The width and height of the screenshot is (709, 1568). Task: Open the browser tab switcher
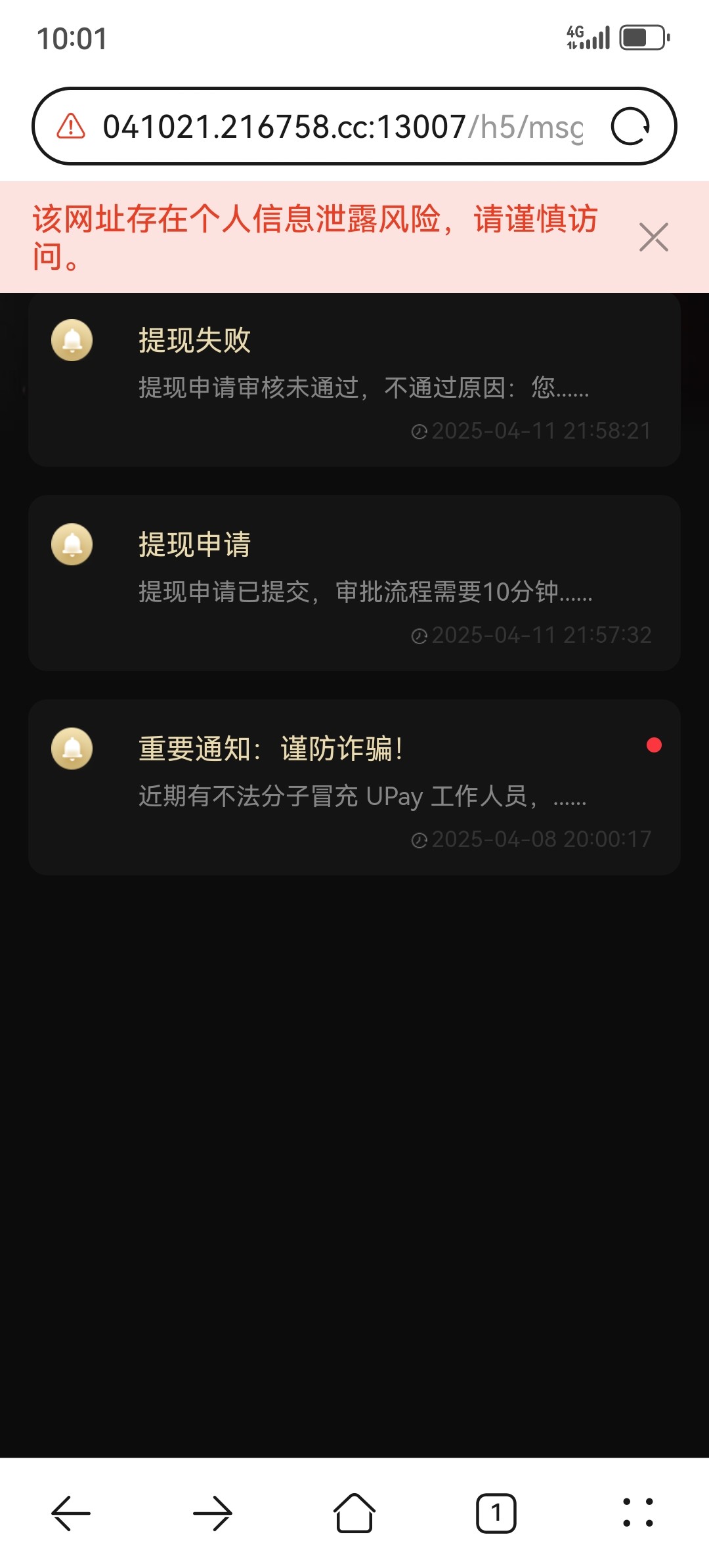(x=496, y=1513)
